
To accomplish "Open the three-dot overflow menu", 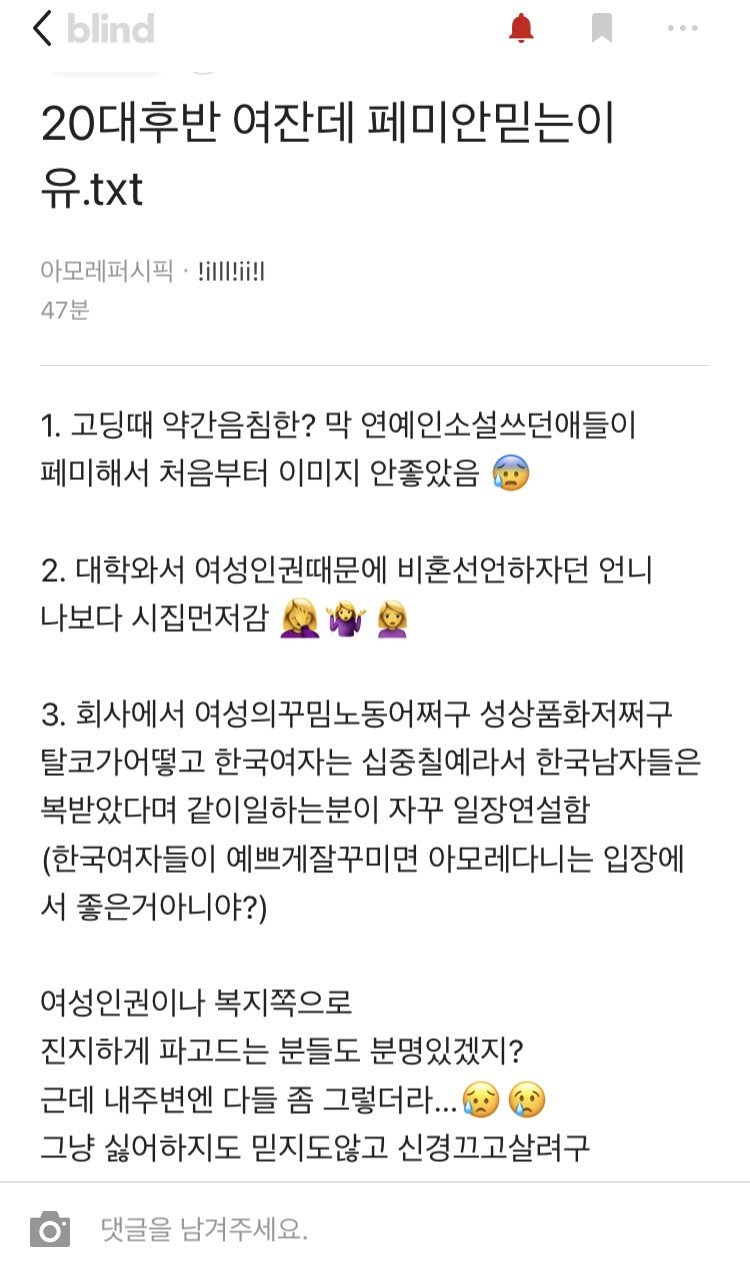I will pyautogui.click(x=682, y=29).
